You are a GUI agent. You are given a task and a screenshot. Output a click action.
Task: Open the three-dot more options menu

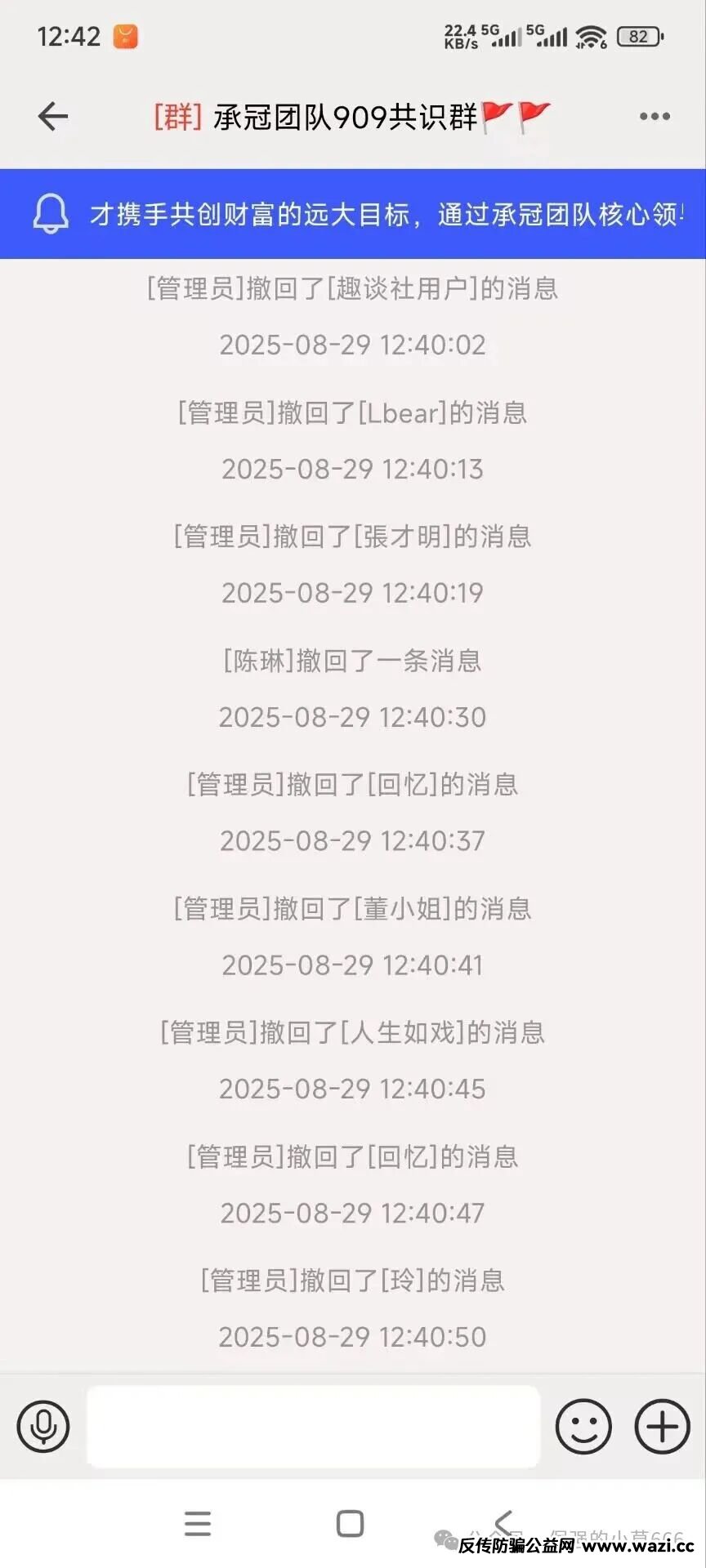tap(655, 117)
